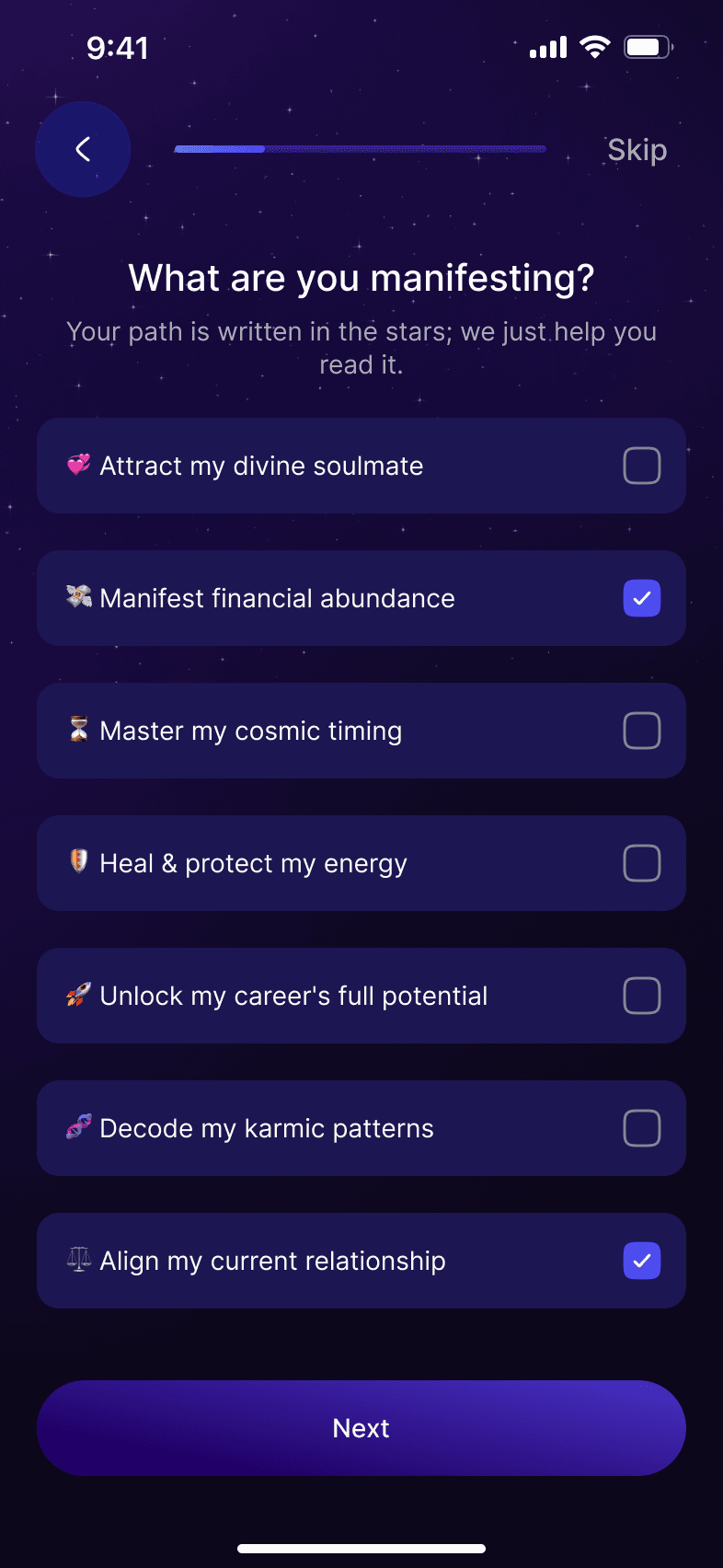Image resolution: width=723 pixels, height=1568 pixels.
Task: Uncheck Manifest financial abundance
Action: point(642,598)
